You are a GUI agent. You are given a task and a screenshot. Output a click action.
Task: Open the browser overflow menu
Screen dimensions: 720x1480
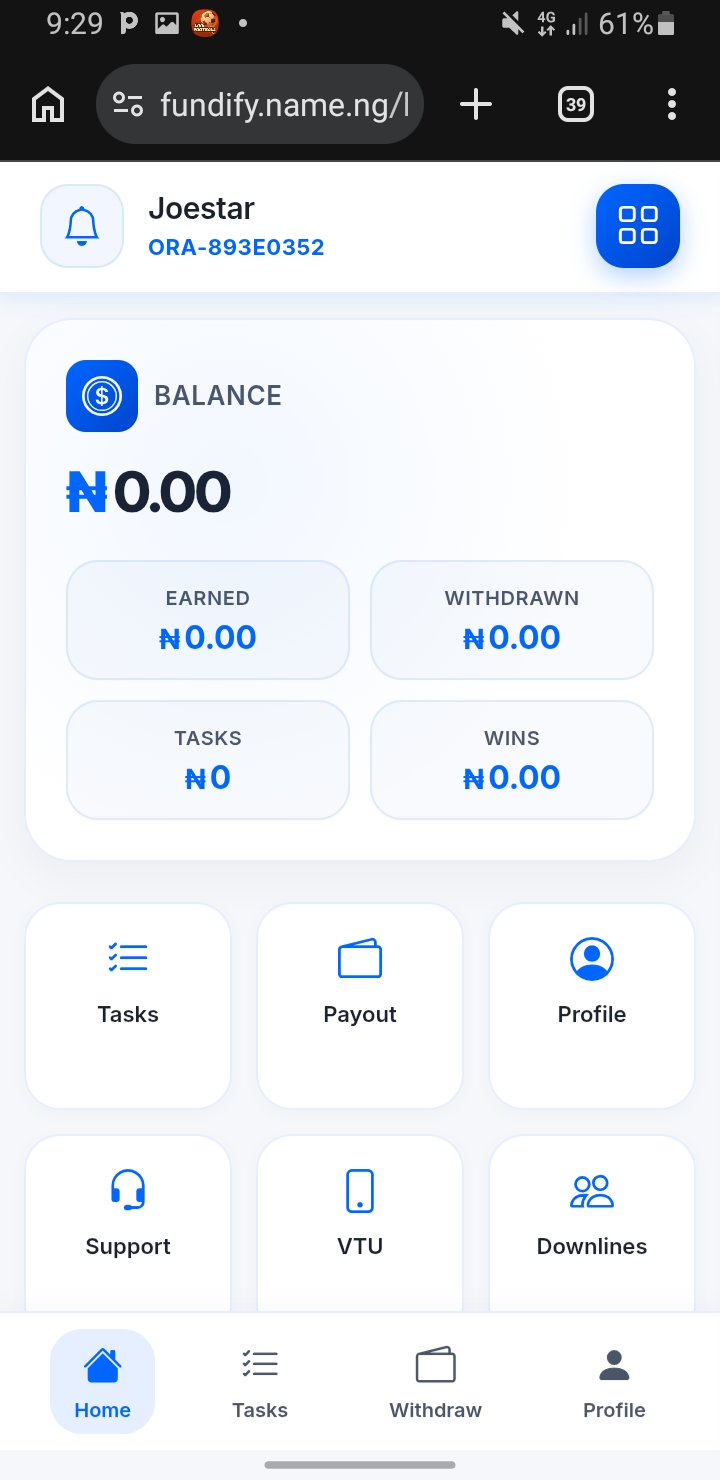pos(671,104)
